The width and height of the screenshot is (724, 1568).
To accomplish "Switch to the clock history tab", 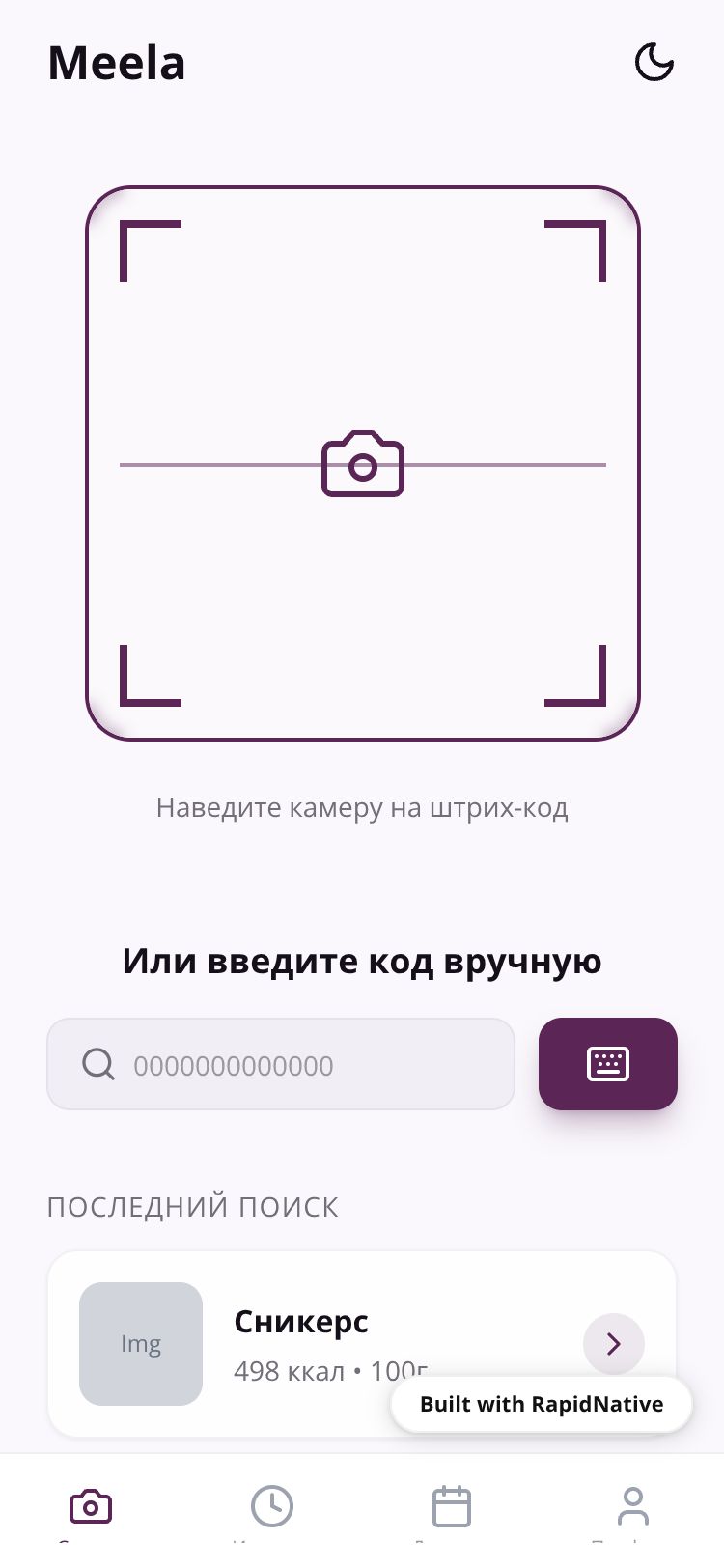I will (x=271, y=1508).
